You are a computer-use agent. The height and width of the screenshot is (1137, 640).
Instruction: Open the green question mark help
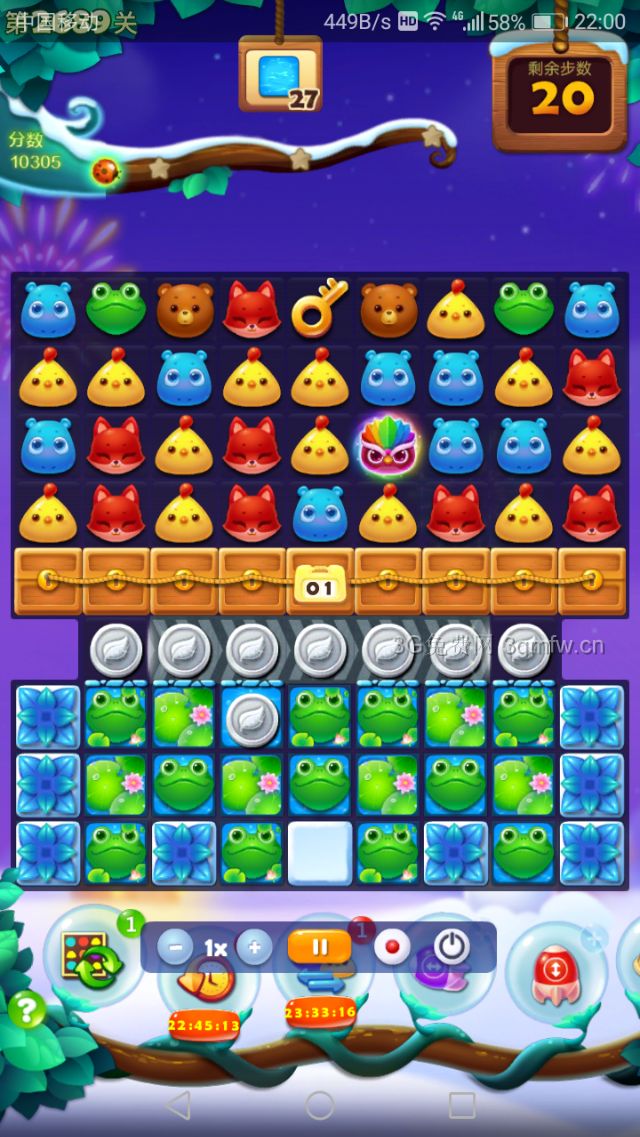tap(27, 1011)
